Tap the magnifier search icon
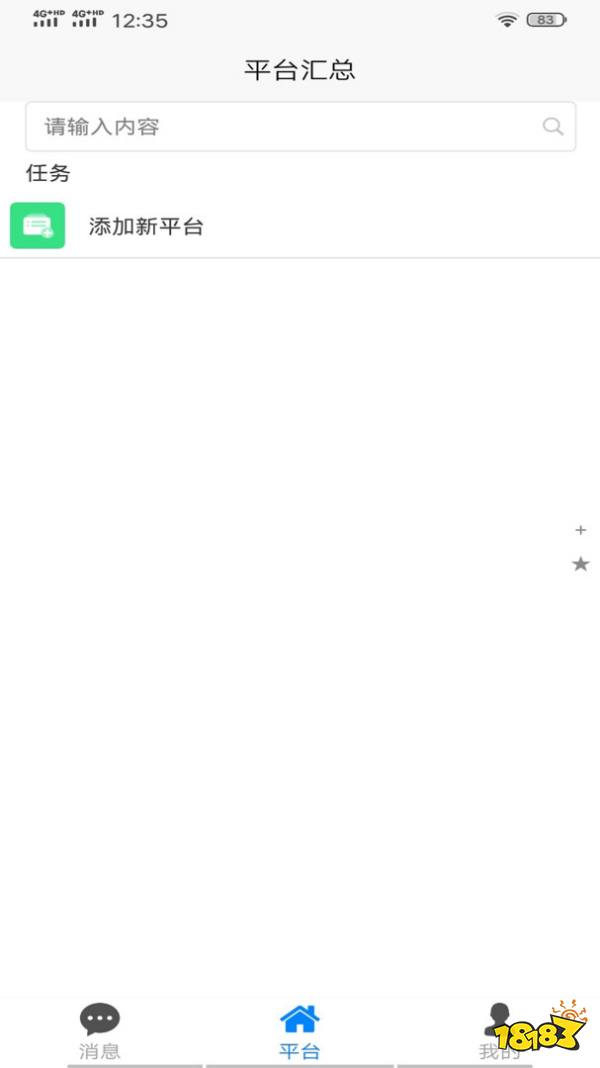600x1068 pixels. coord(552,126)
